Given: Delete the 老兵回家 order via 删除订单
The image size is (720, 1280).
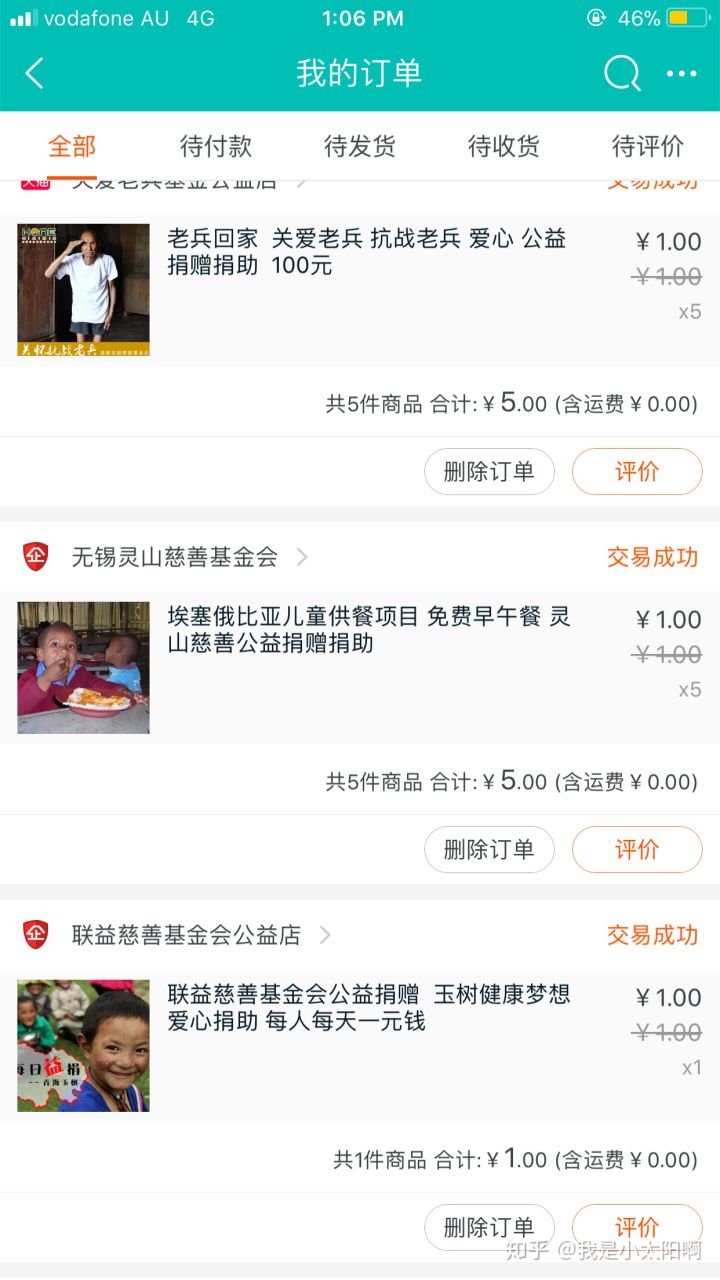Looking at the screenshot, I should coord(489,472).
